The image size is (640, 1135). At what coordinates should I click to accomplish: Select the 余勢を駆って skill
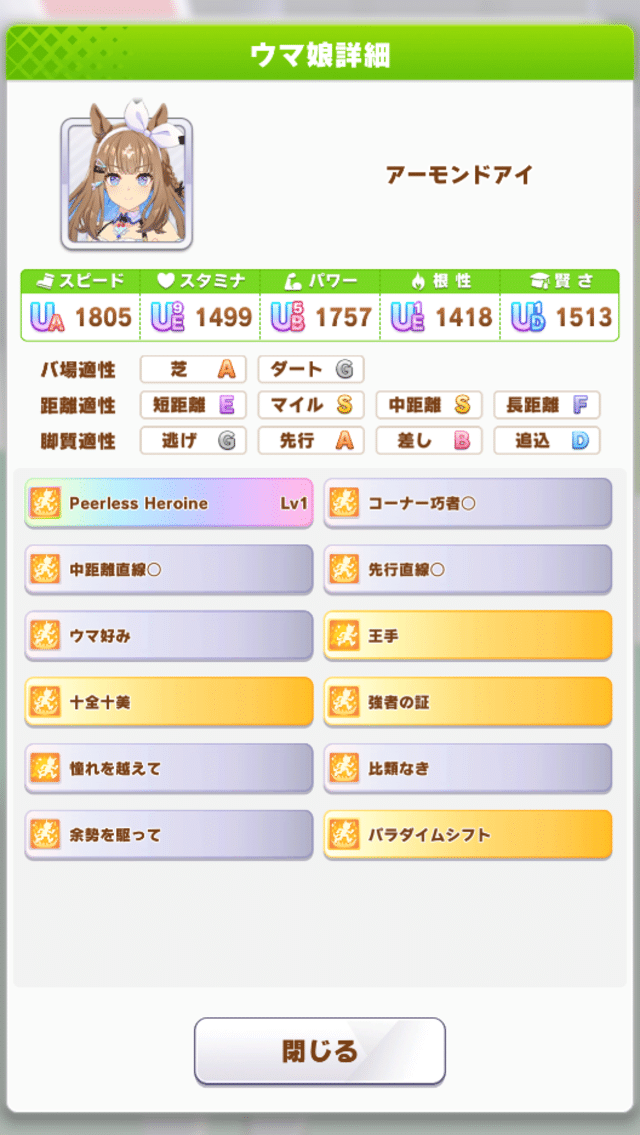pos(168,835)
